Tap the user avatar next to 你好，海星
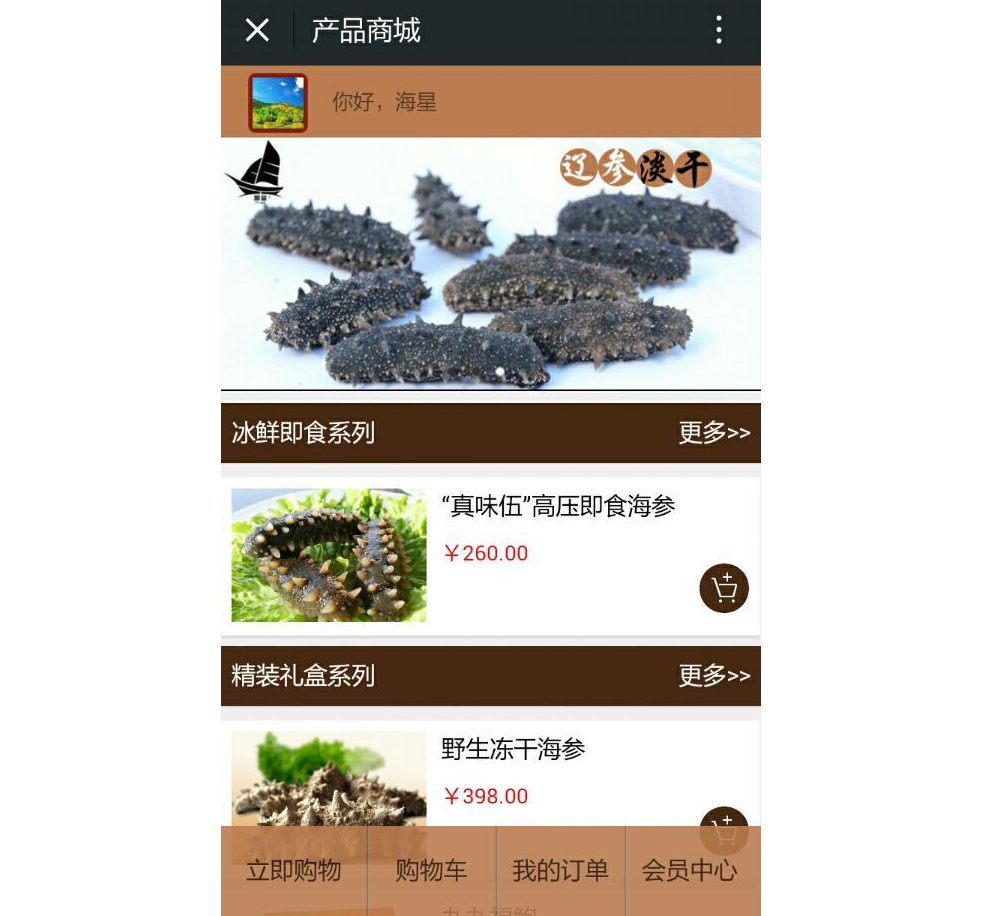Viewport: 983px width, 916px height. [278, 102]
